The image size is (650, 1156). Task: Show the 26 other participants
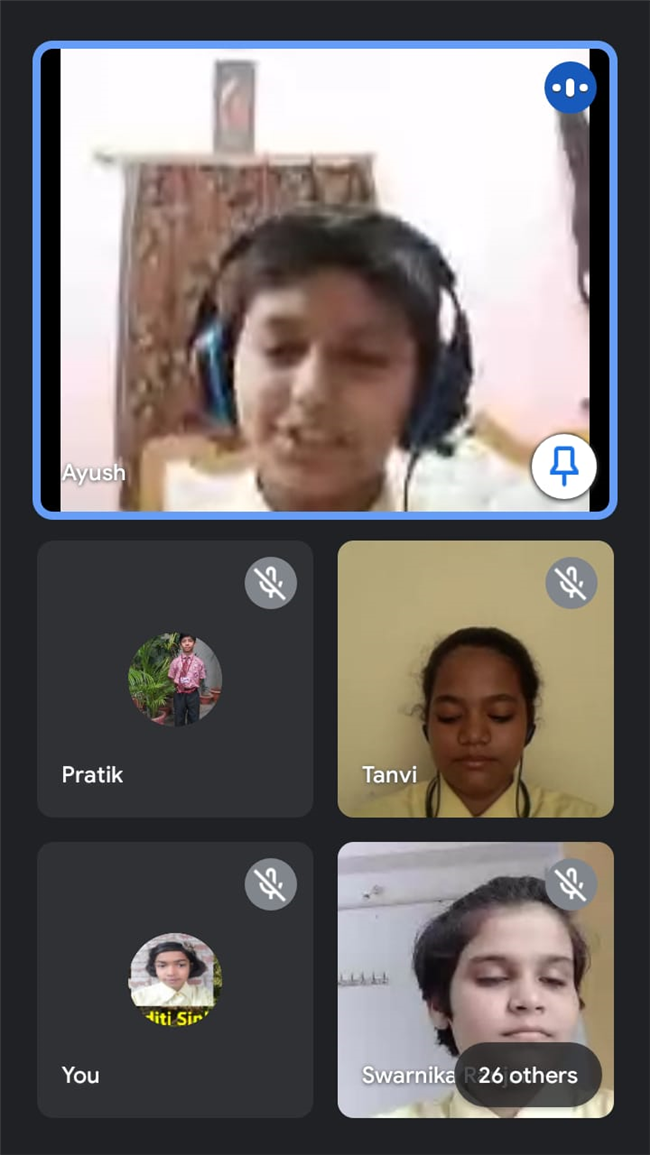tap(528, 1076)
